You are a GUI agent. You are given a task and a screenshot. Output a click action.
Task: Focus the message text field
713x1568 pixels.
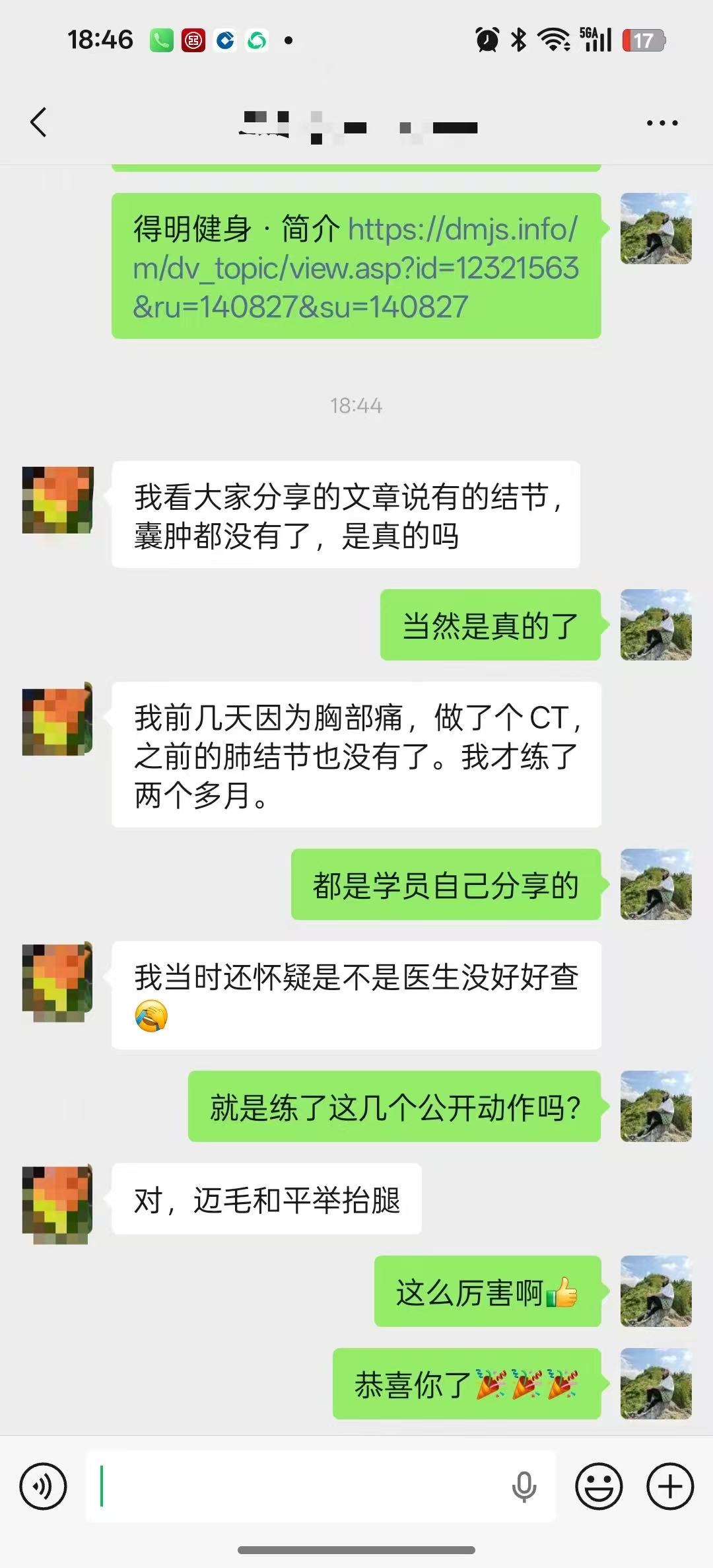(297, 1486)
